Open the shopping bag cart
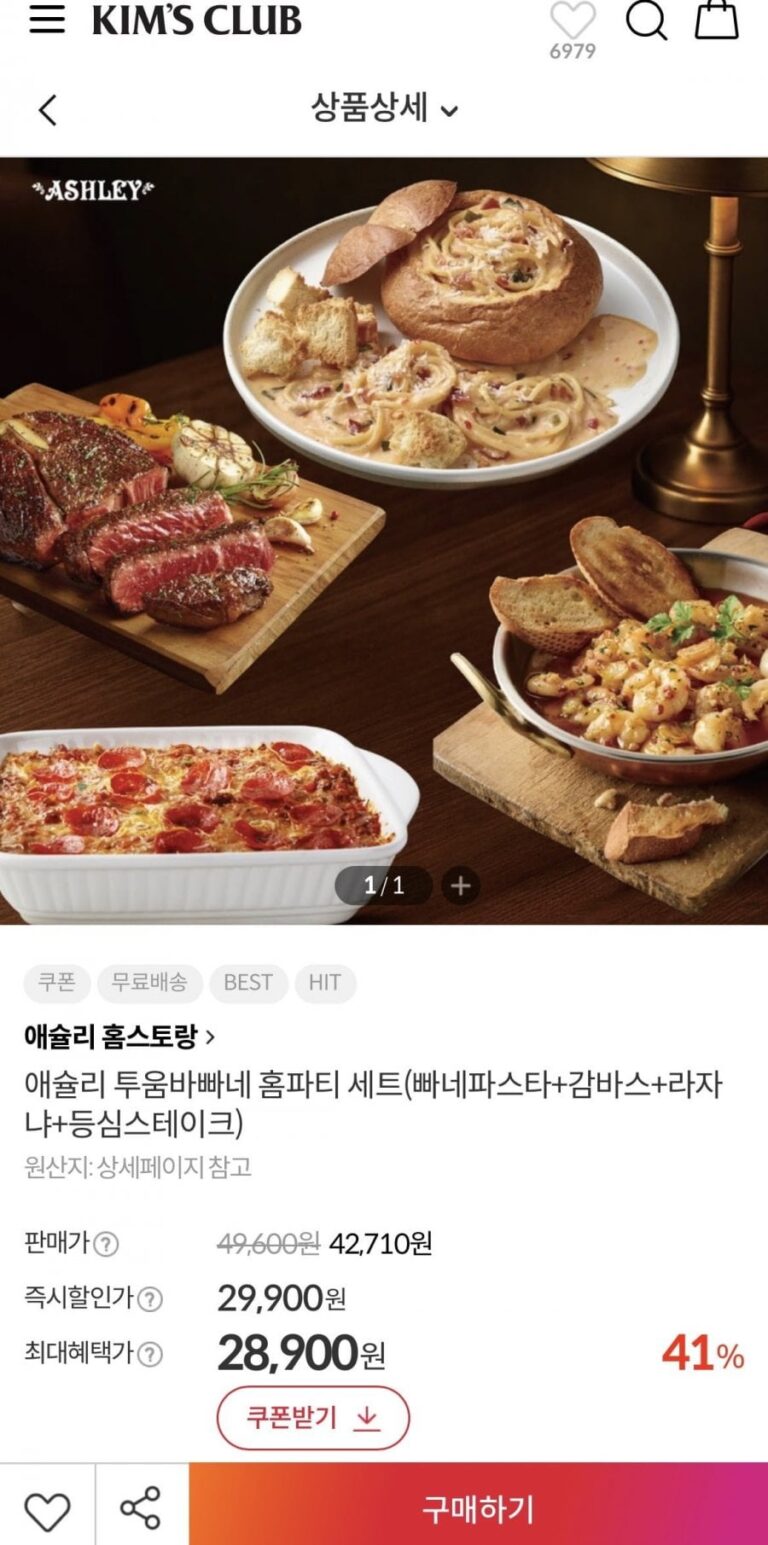The width and height of the screenshot is (768, 1545). (x=716, y=20)
